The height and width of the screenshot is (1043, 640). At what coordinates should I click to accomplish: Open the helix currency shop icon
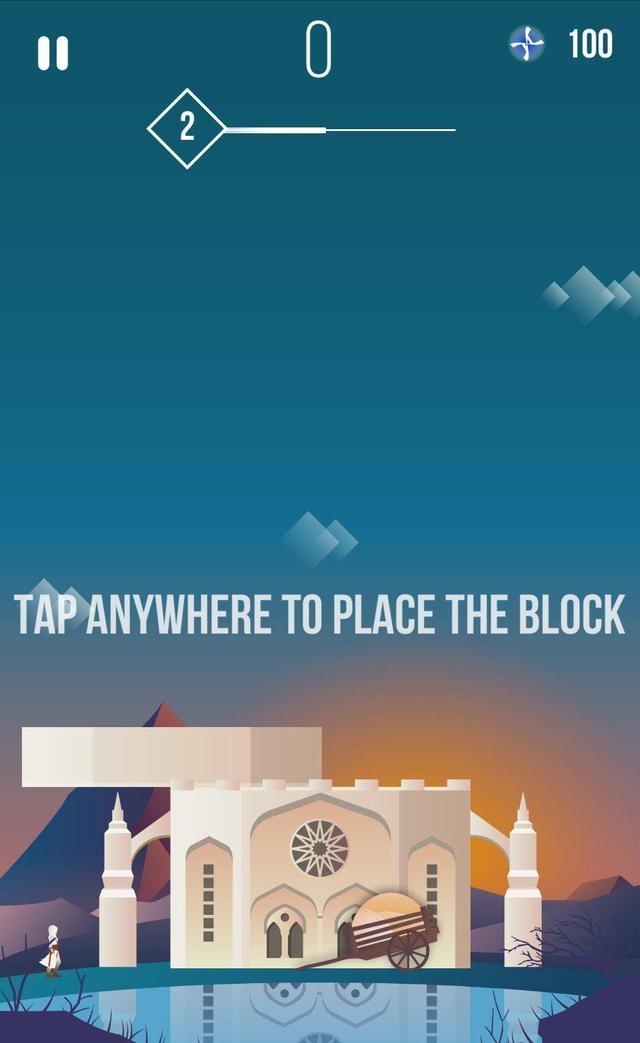tap(526, 44)
